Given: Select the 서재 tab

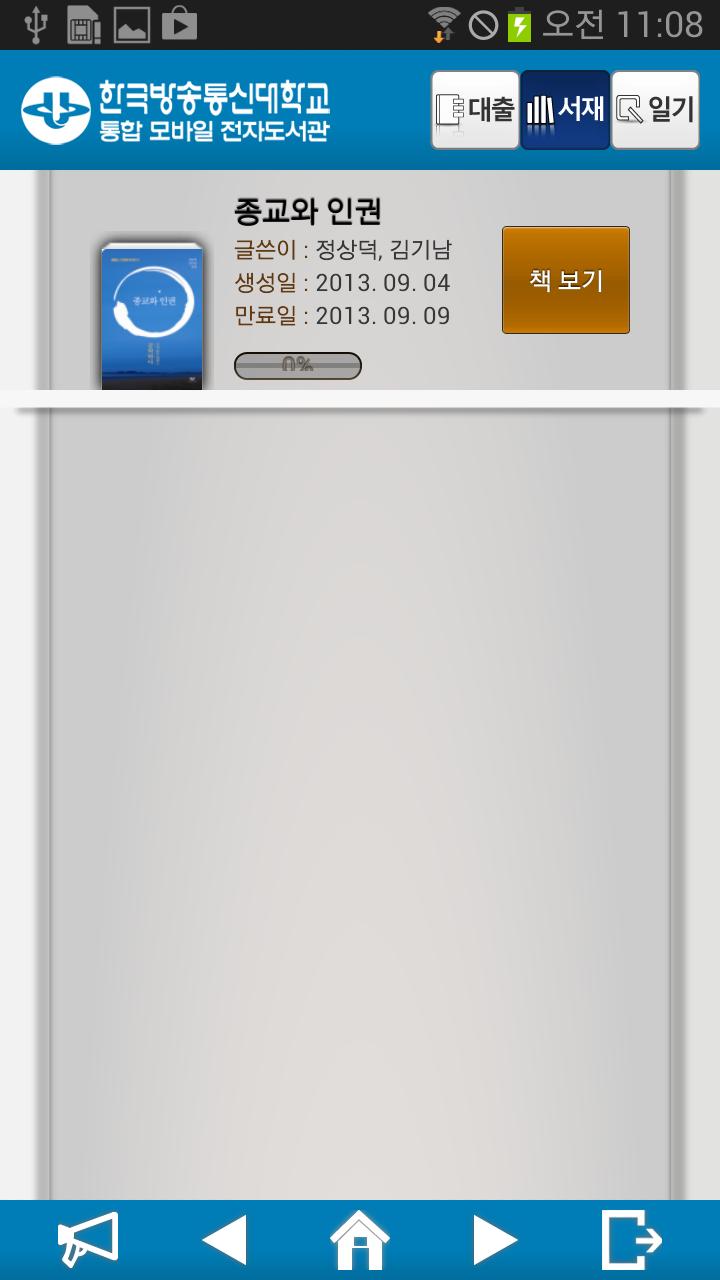Looking at the screenshot, I should point(565,110).
